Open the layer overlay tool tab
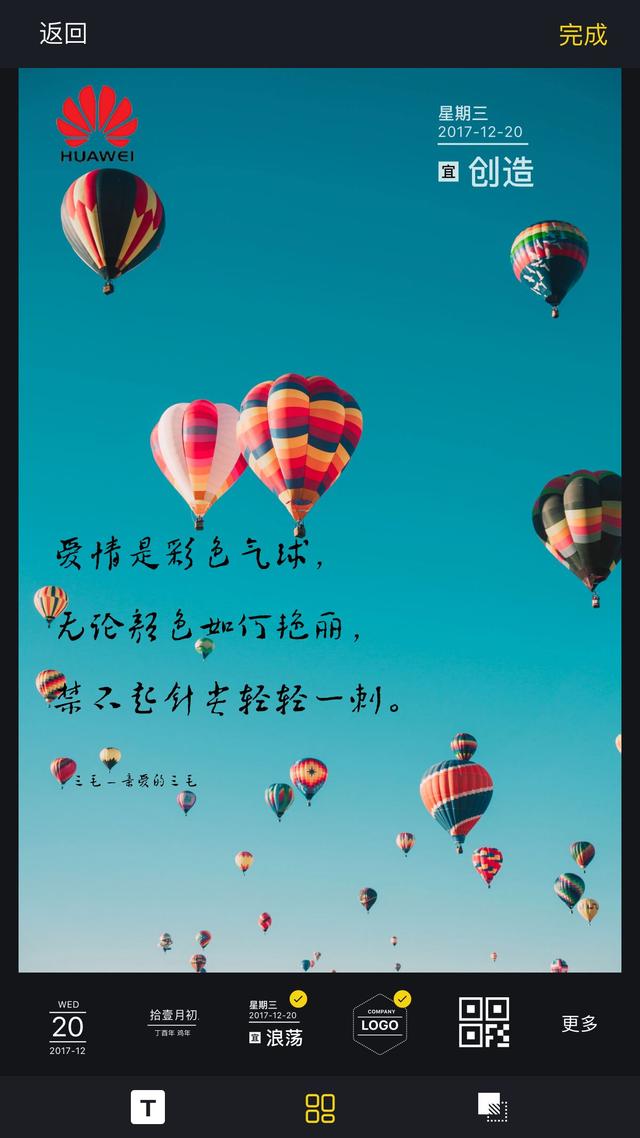This screenshot has height=1138, width=640. (492, 1108)
